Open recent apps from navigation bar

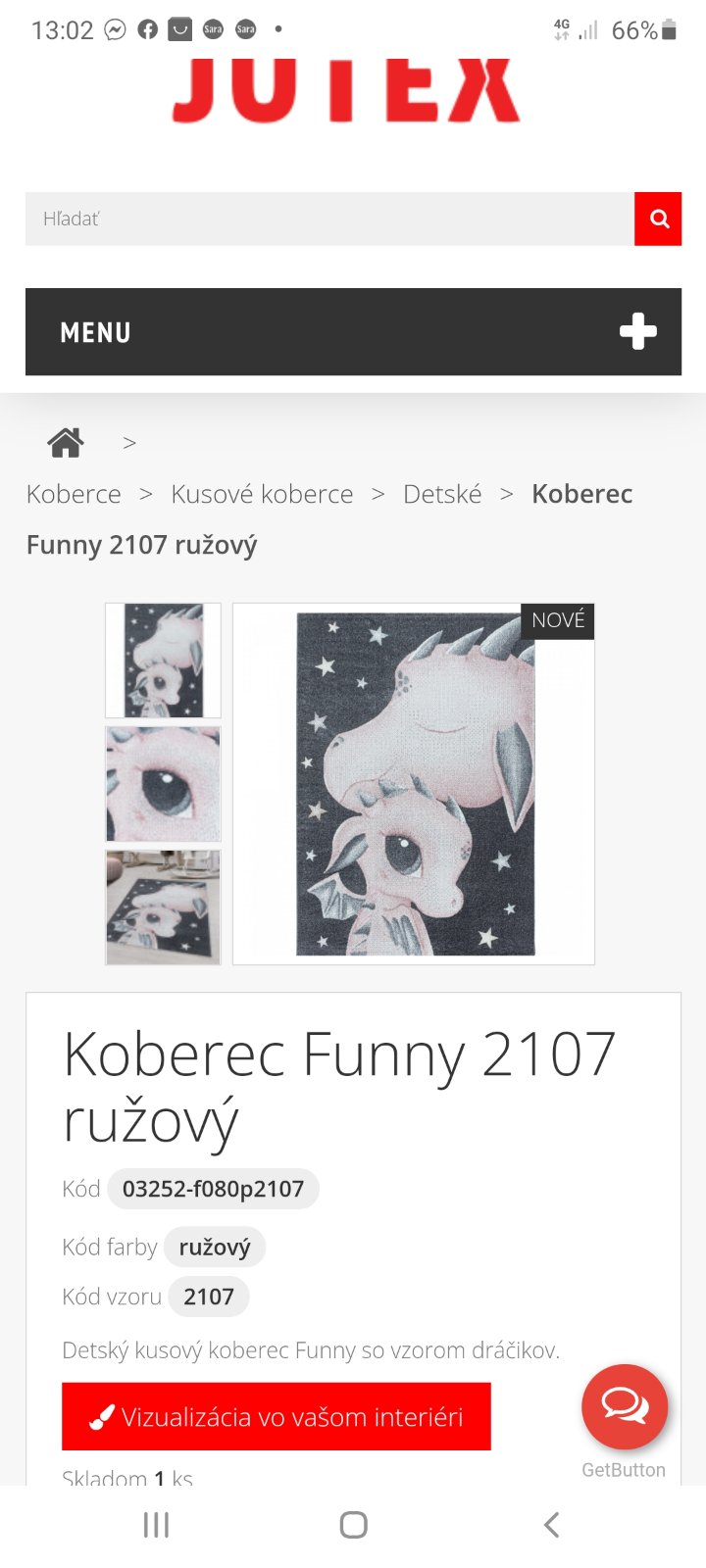point(156,1525)
